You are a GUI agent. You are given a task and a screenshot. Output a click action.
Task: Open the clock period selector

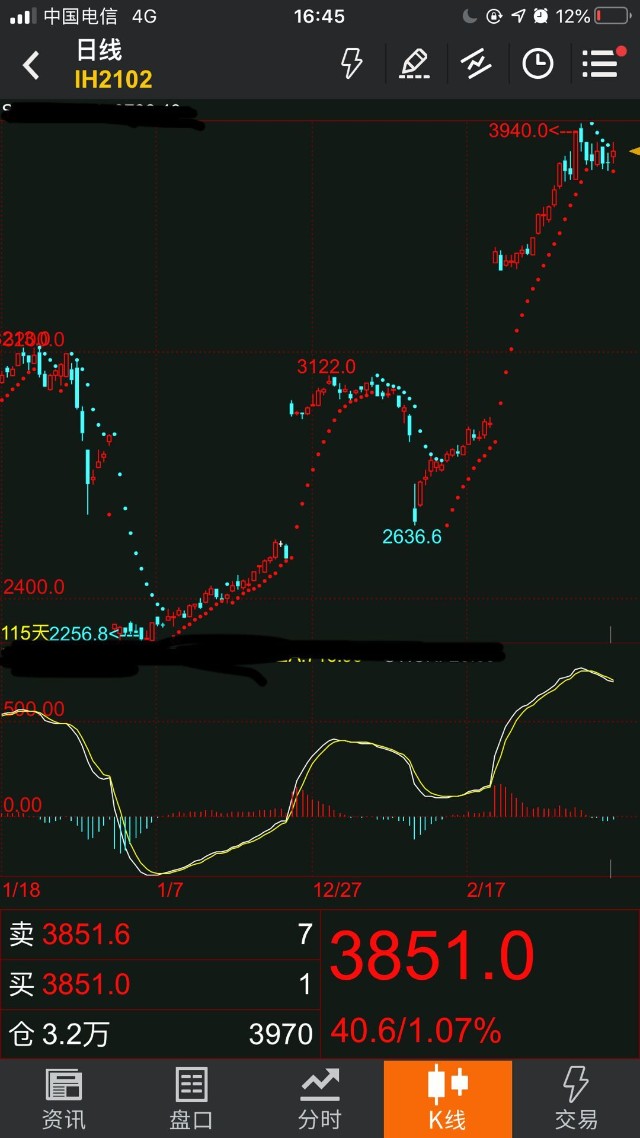coord(538,64)
